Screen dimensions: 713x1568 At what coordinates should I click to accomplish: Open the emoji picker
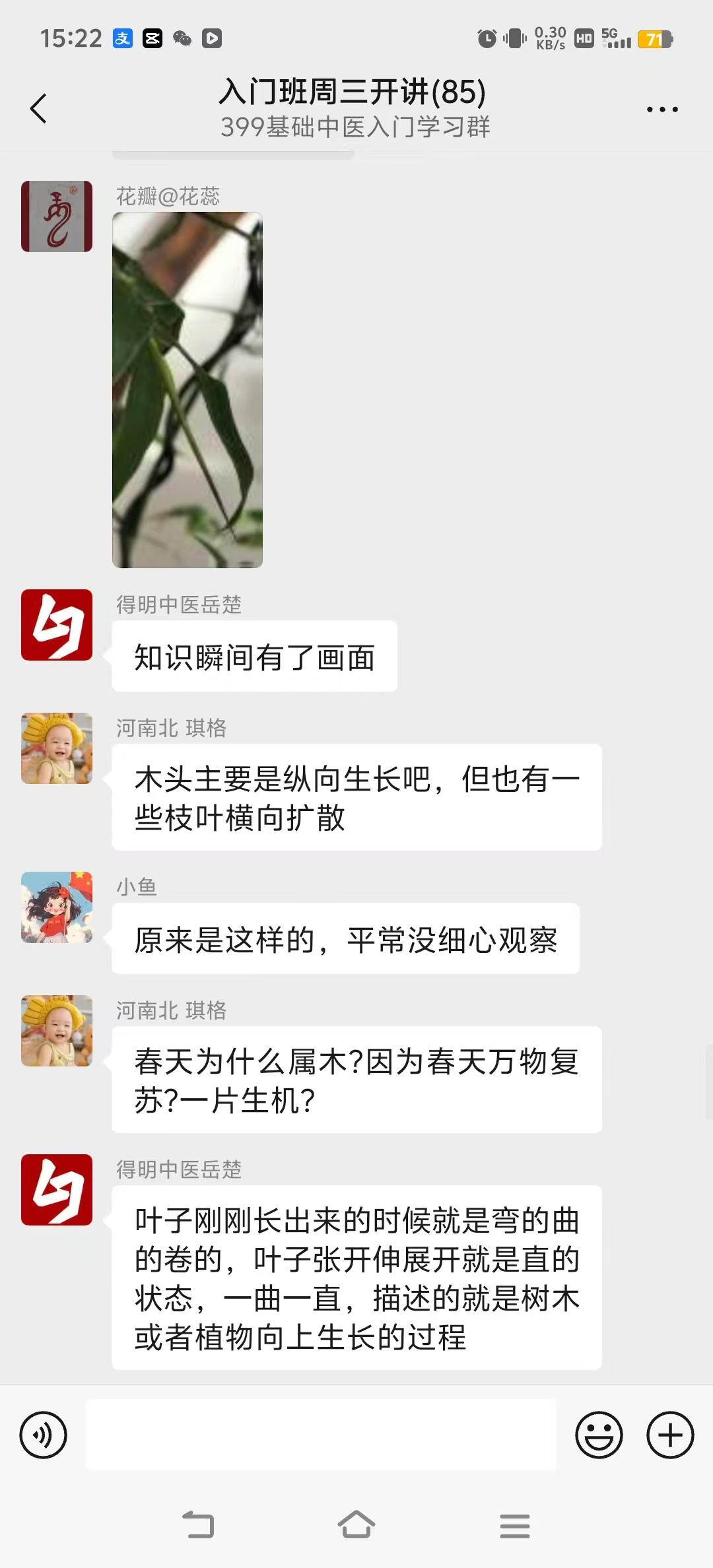pos(599,1435)
